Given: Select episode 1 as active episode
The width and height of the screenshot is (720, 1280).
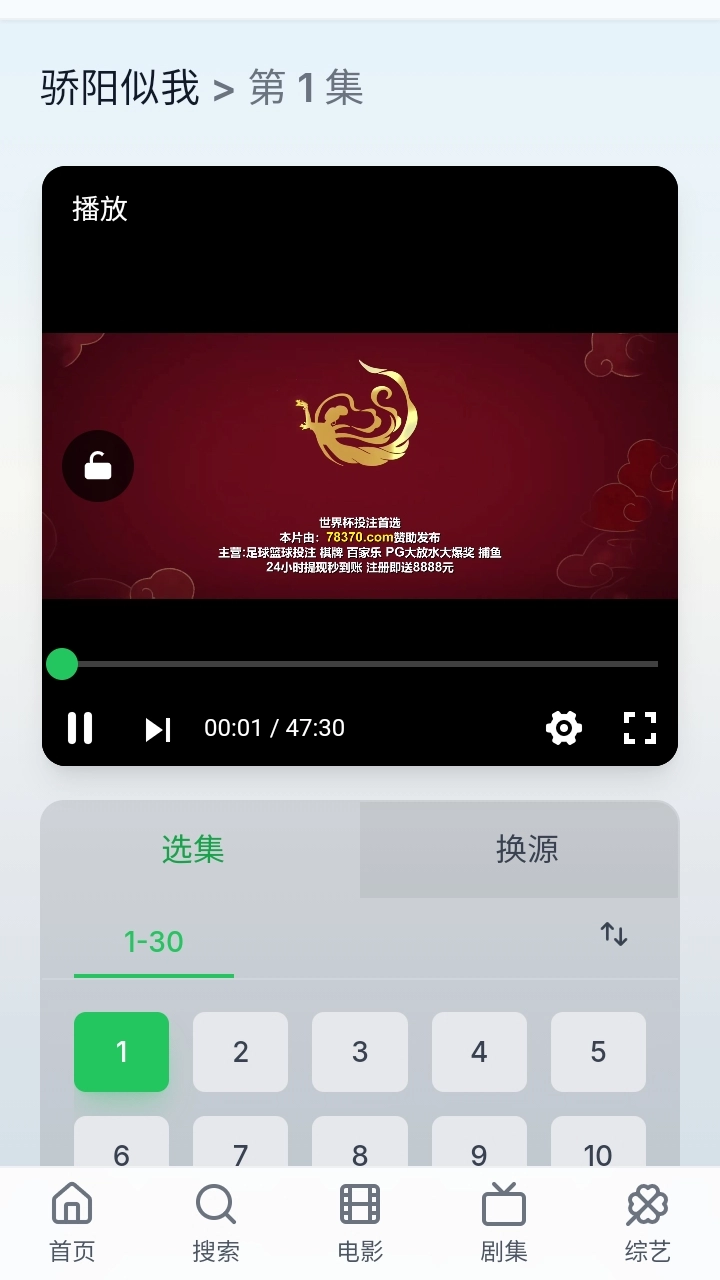Looking at the screenshot, I should [x=121, y=1052].
